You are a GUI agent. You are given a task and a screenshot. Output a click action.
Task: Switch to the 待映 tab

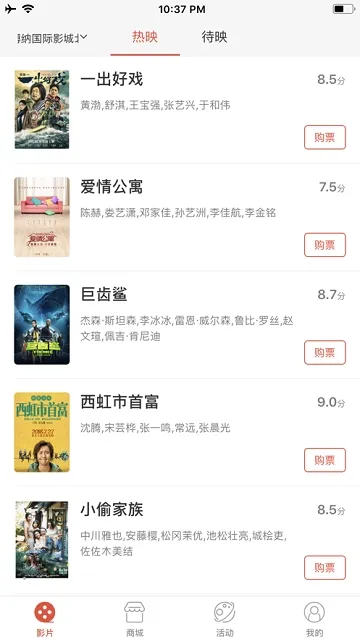[214, 37]
